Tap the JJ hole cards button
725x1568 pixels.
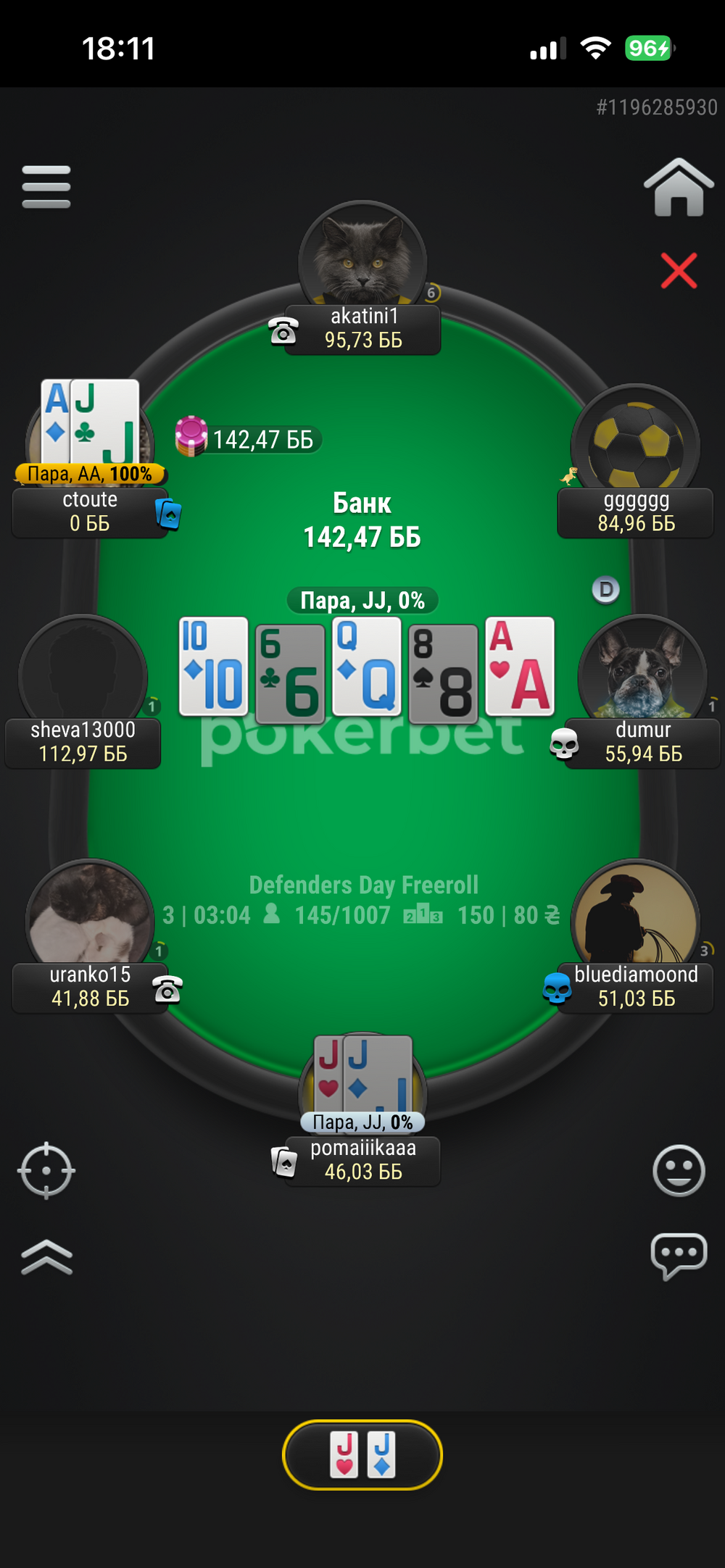[362, 1454]
